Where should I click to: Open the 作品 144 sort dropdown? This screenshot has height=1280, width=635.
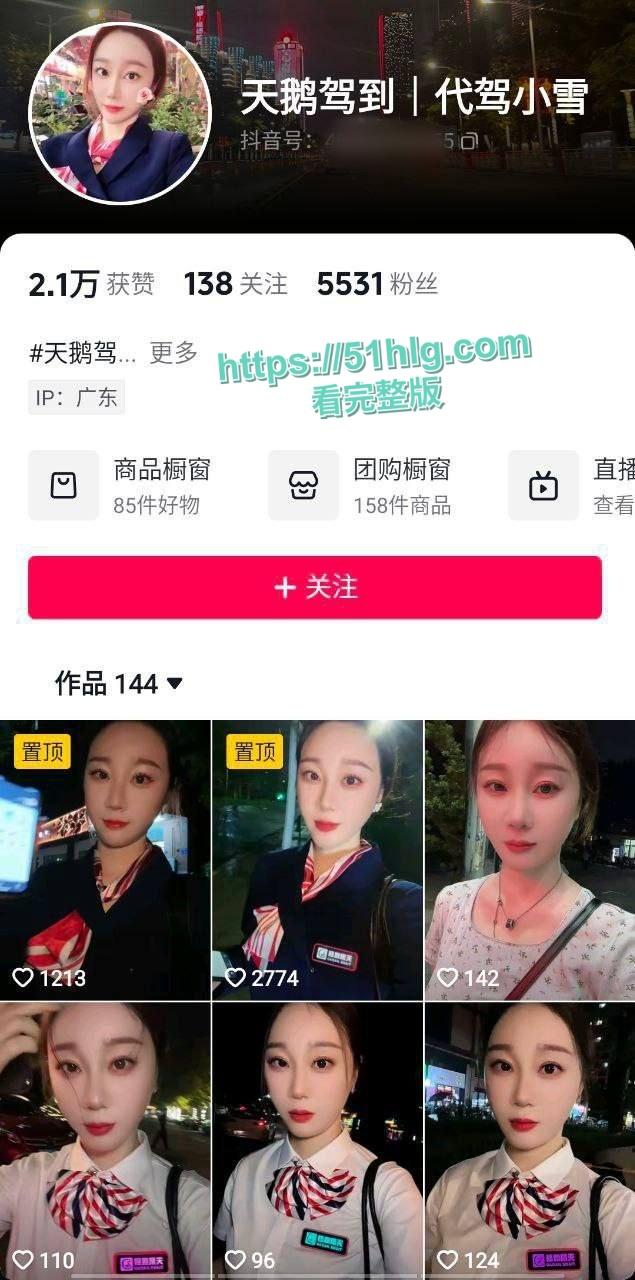pyautogui.click(x=119, y=684)
